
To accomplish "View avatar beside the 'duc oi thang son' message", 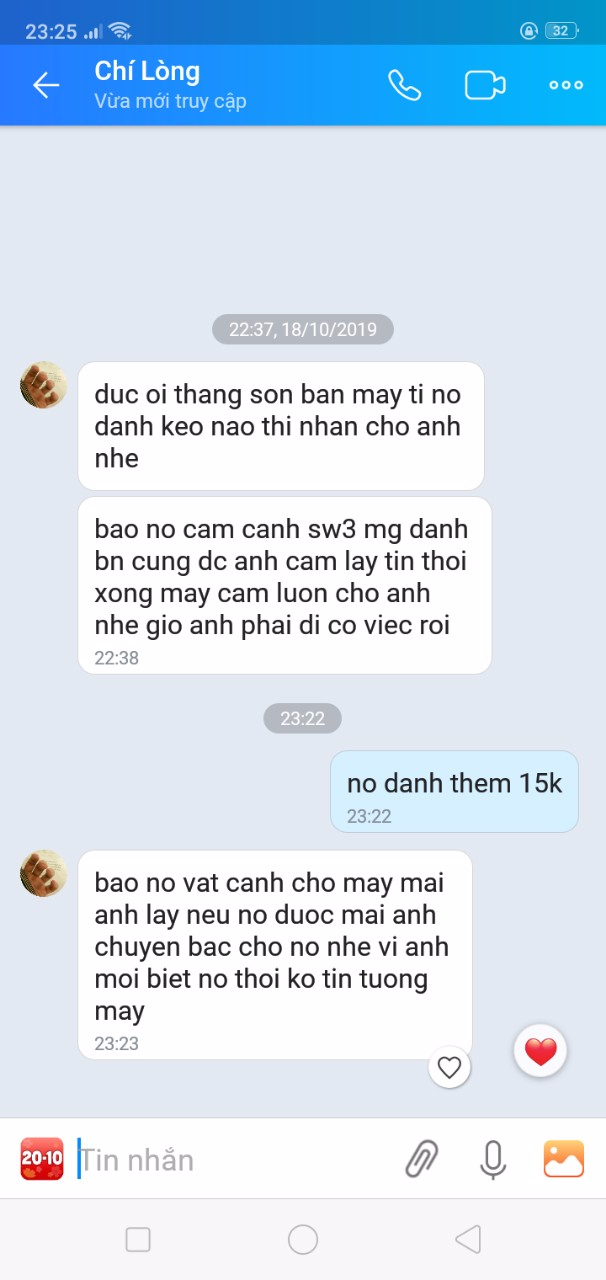I will tap(43, 385).
